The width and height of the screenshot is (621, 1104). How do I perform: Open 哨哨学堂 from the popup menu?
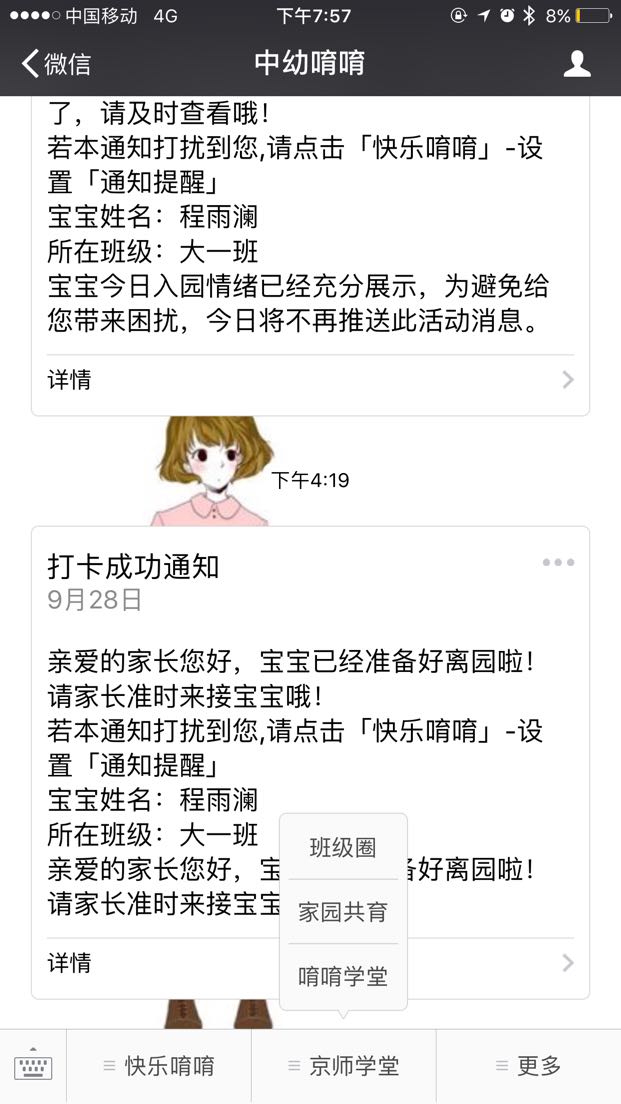pyautogui.click(x=343, y=977)
